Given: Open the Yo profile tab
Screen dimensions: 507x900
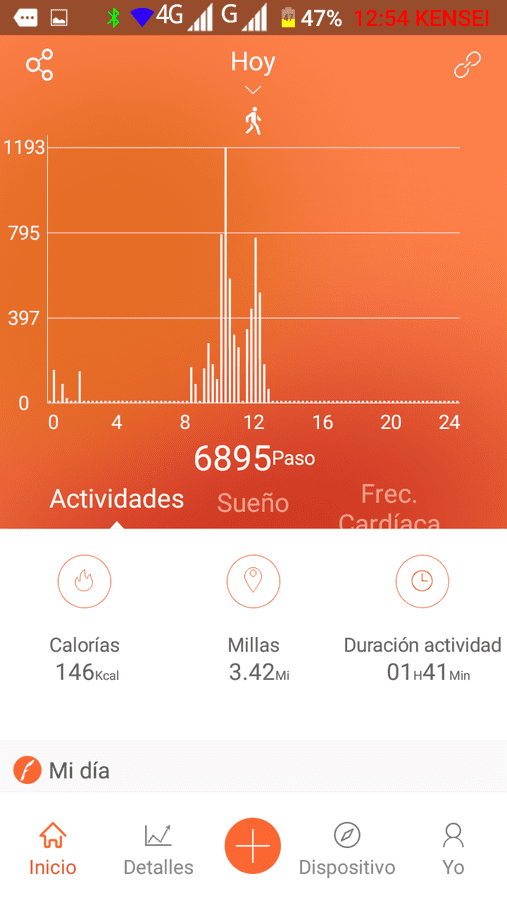Looking at the screenshot, I should tap(453, 848).
